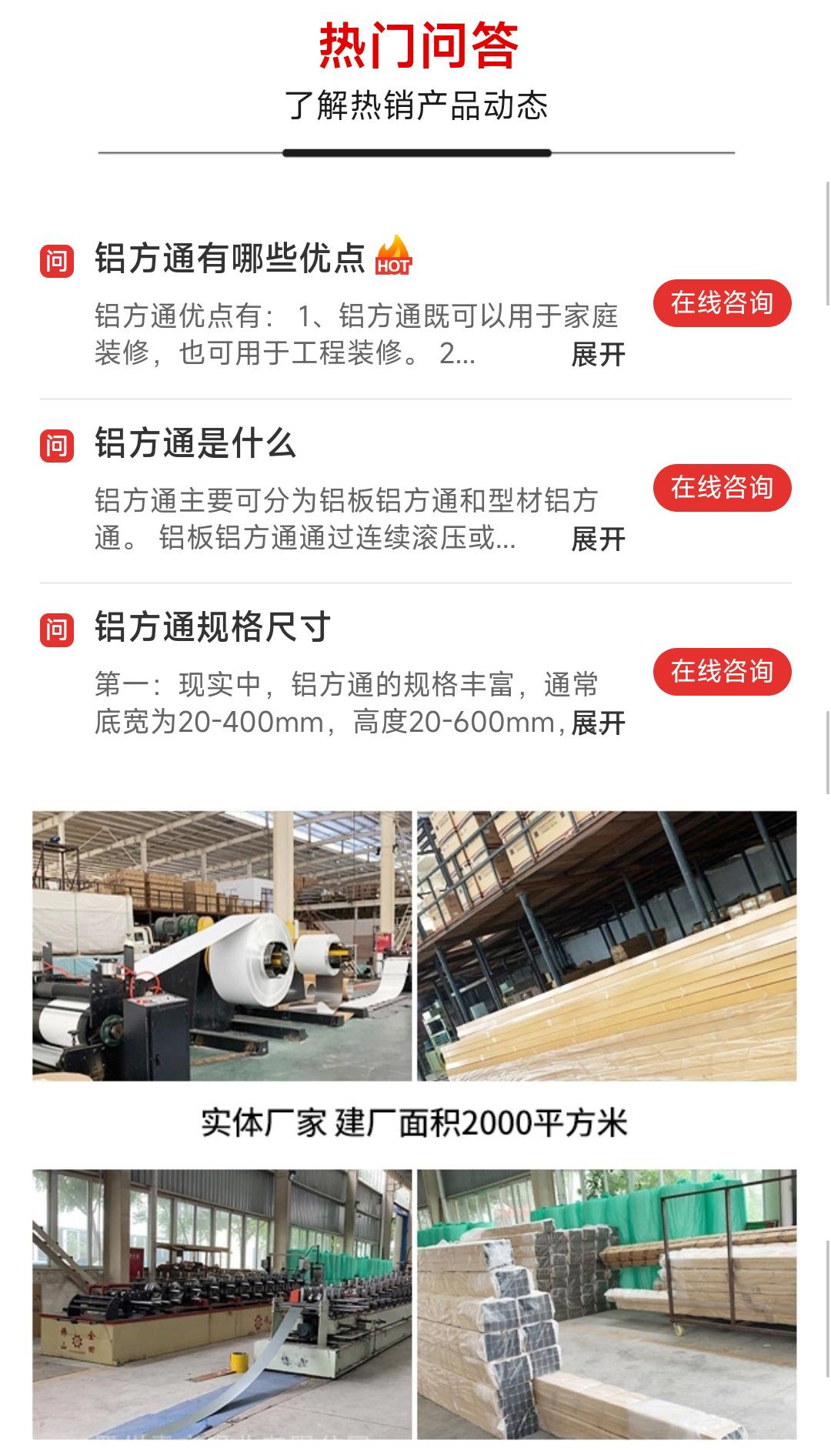Expand the answer for 铝方通是什么
Screen dimensions: 831x1456
pos(598,539)
